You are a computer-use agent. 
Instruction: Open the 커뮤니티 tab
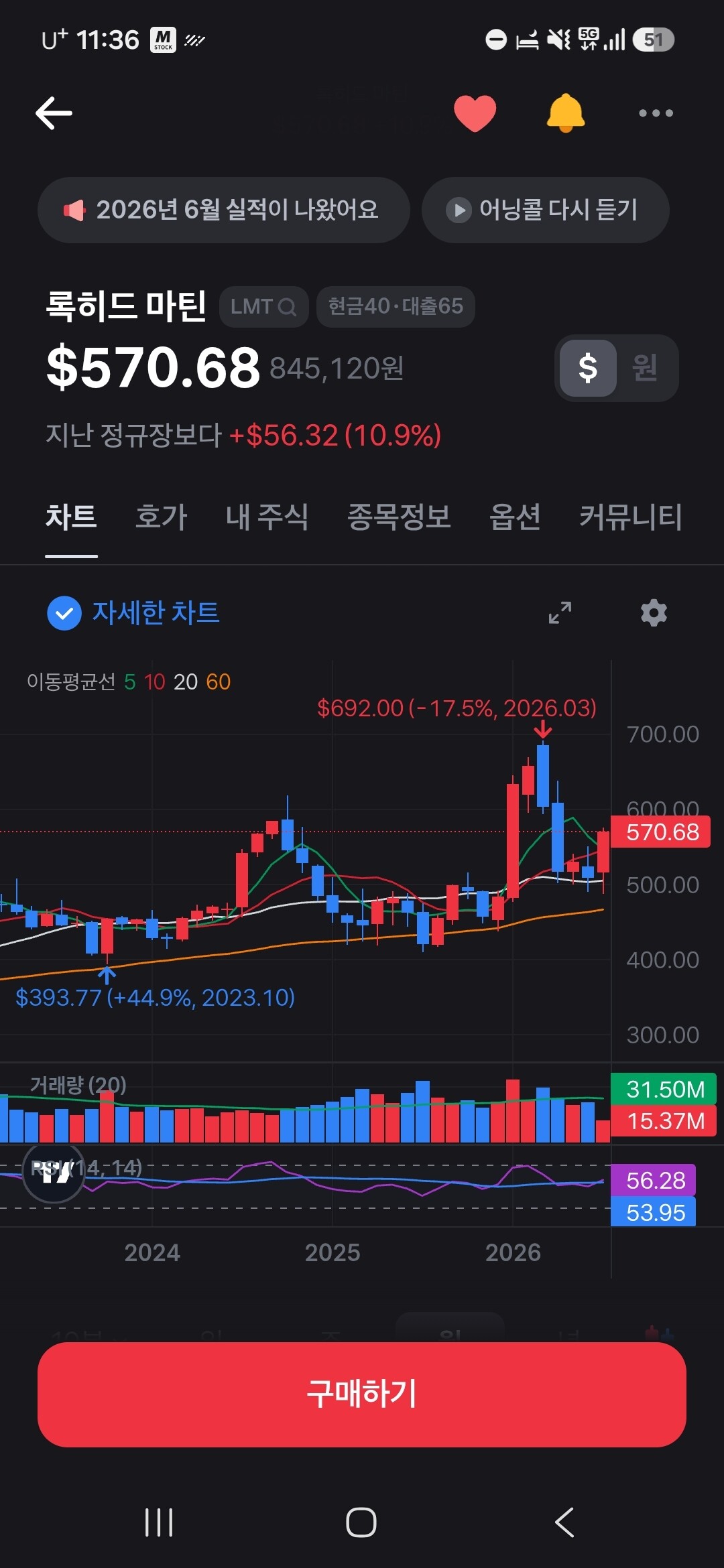click(x=631, y=517)
